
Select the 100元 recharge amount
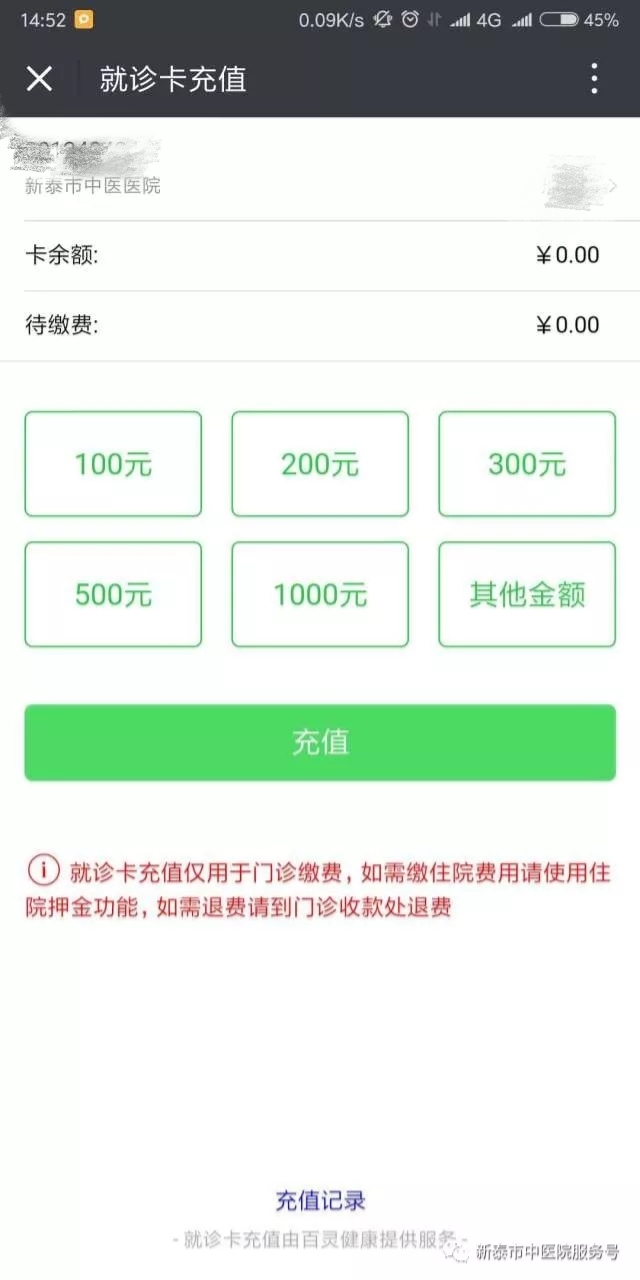[113, 464]
